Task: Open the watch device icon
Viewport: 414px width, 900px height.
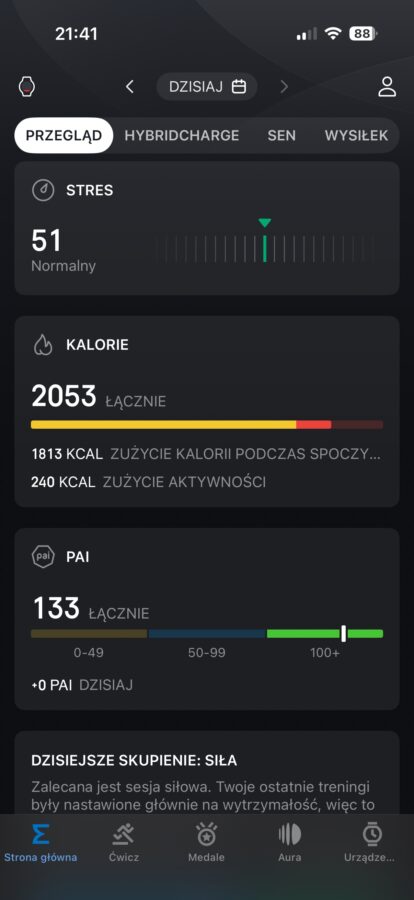Action: pos(26,87)
